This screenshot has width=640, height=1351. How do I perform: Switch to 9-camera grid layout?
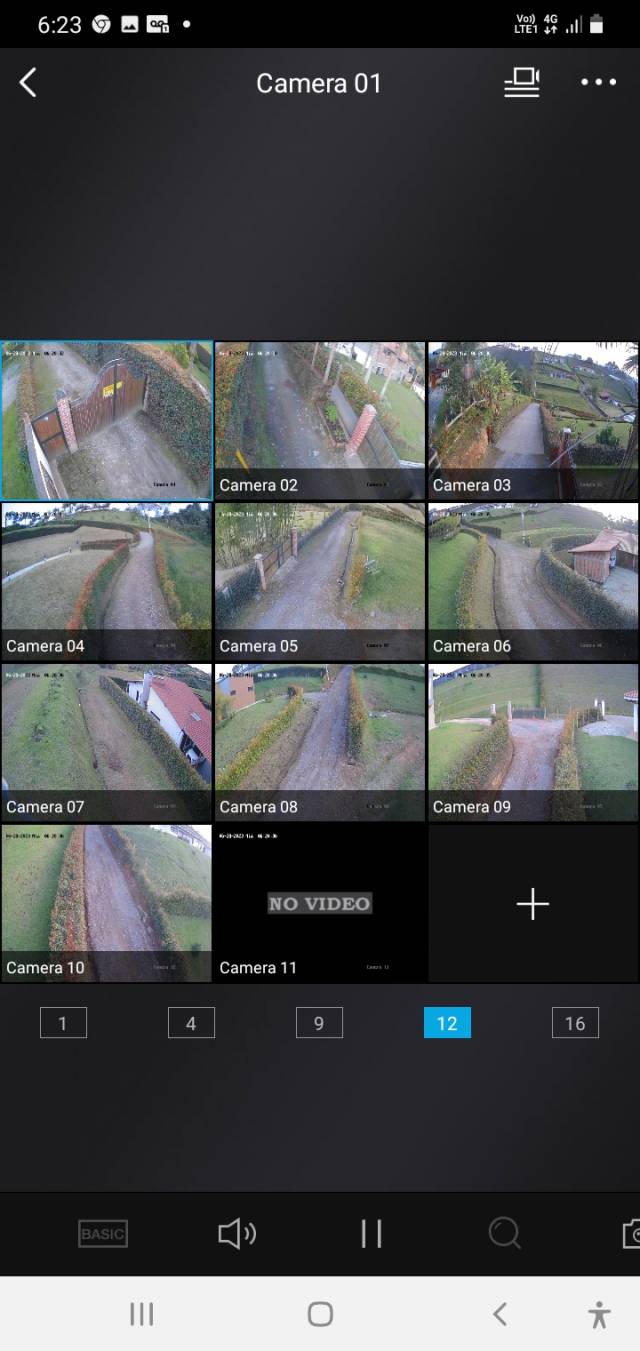tap(319, 1023)
